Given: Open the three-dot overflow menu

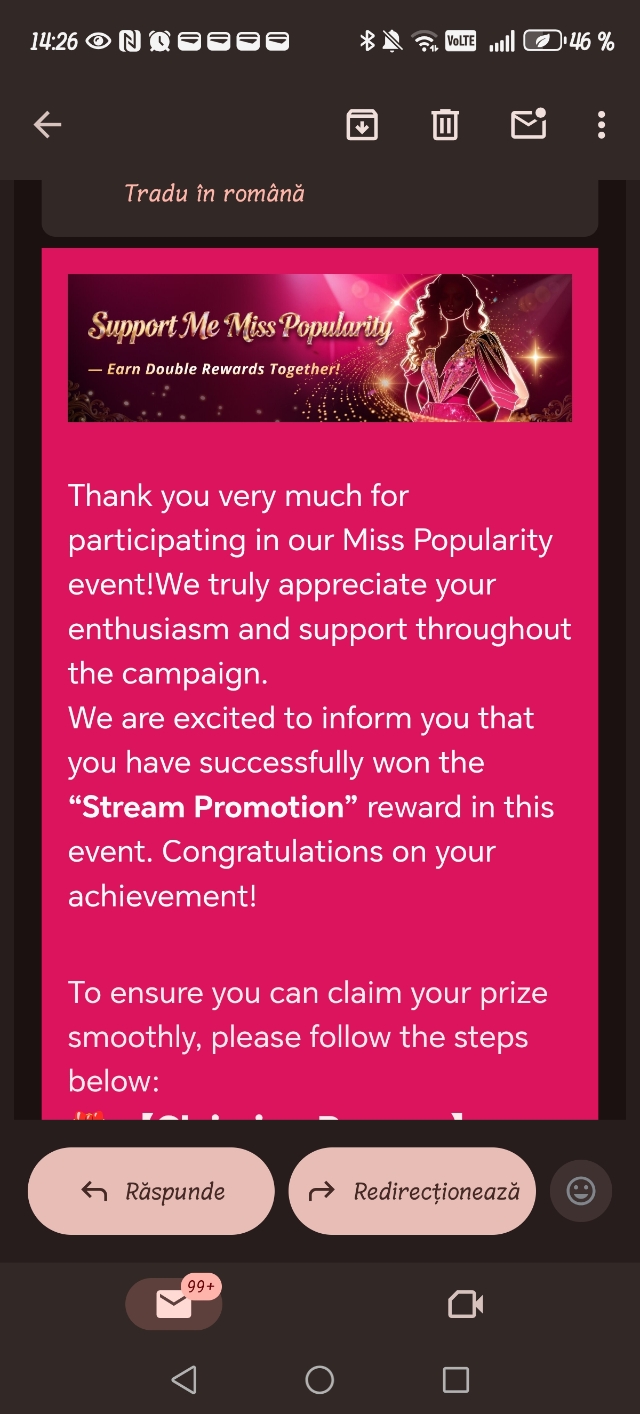Looking at the screenshot, I should [x=601, y=125].
